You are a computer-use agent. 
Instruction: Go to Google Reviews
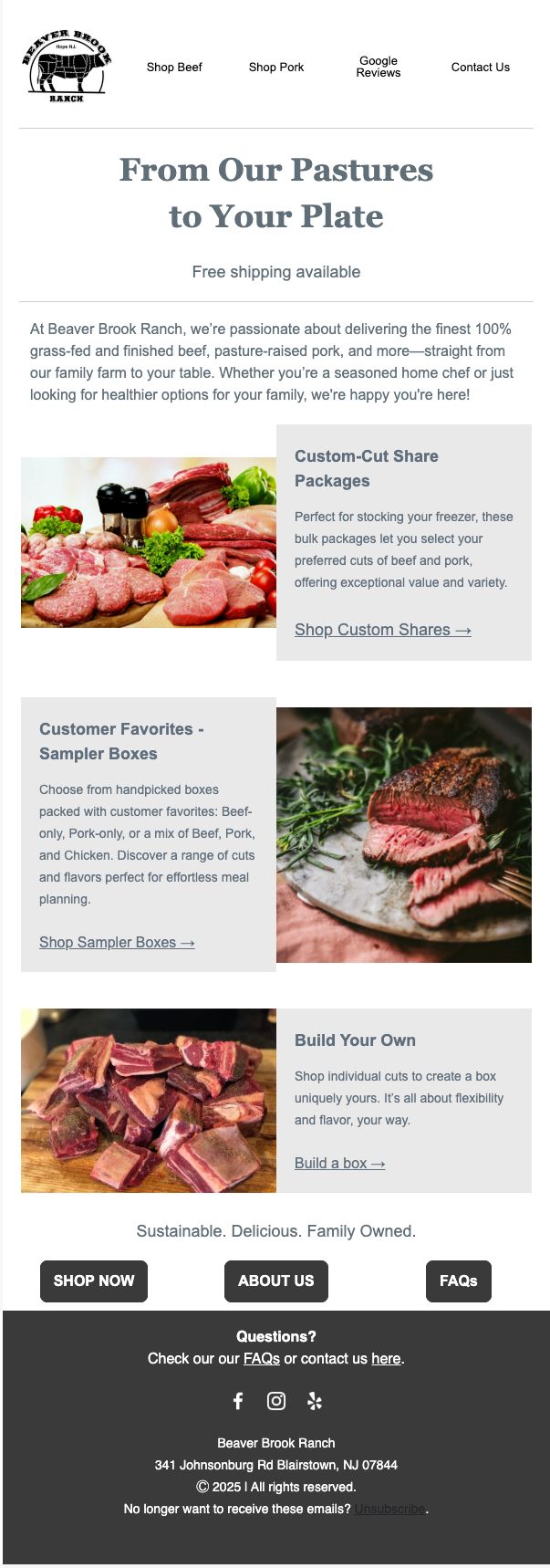(x=379, y=67)
